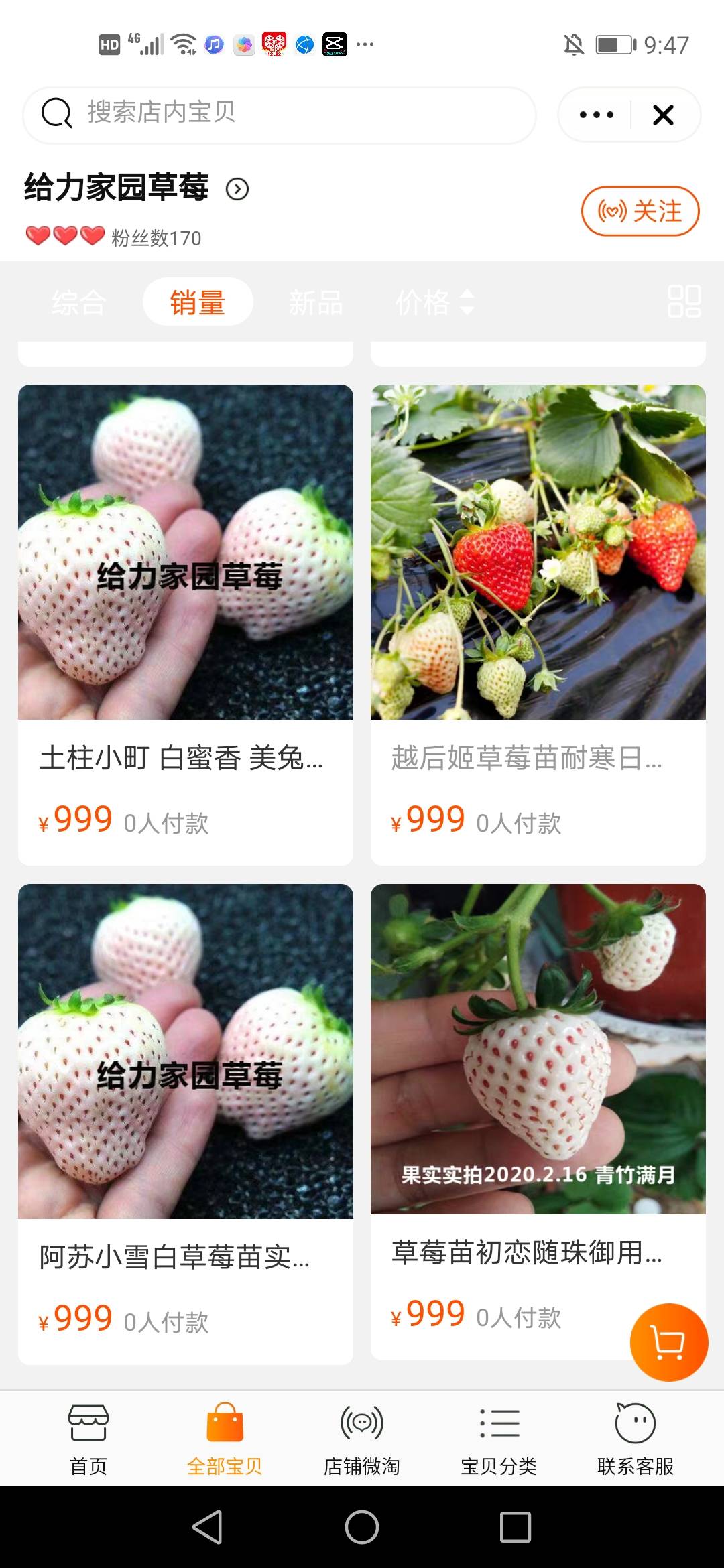Screen dimensions: 724x1568
Task: Close the store page with X
Action: point(663,115)
